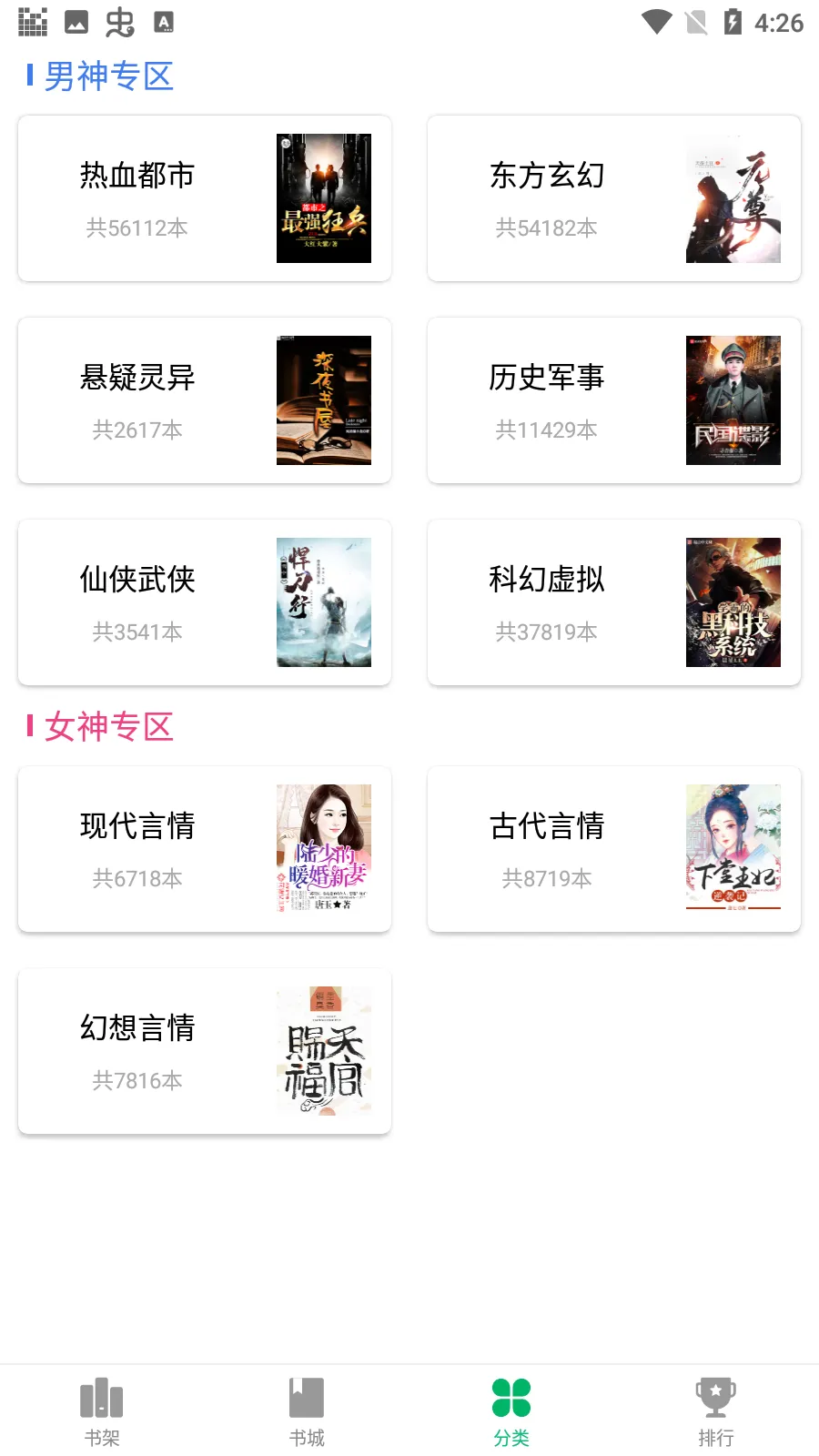The width and height of the screenshot is (819, 1456).
Task: Tap the 分类 tab
Action: coord(511,1410)
